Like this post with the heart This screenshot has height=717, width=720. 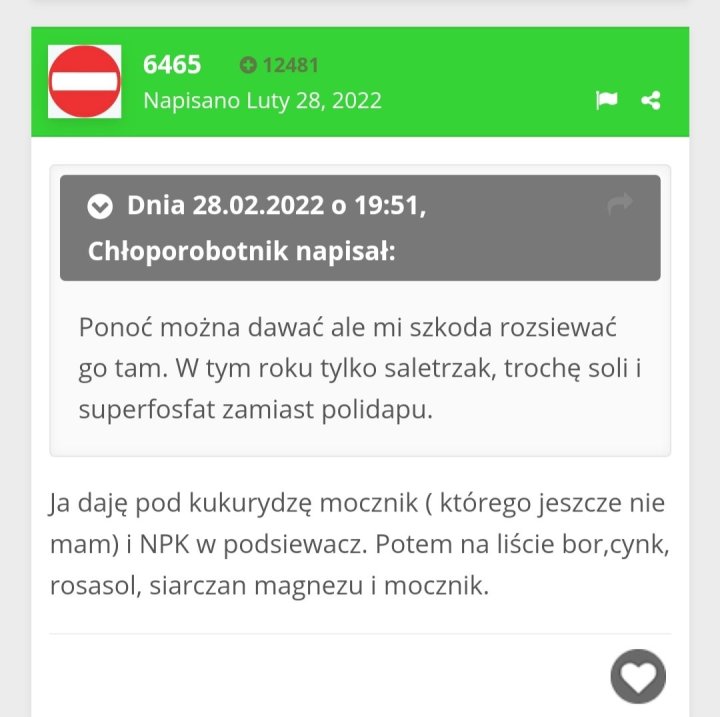click(x=638, y=676)
